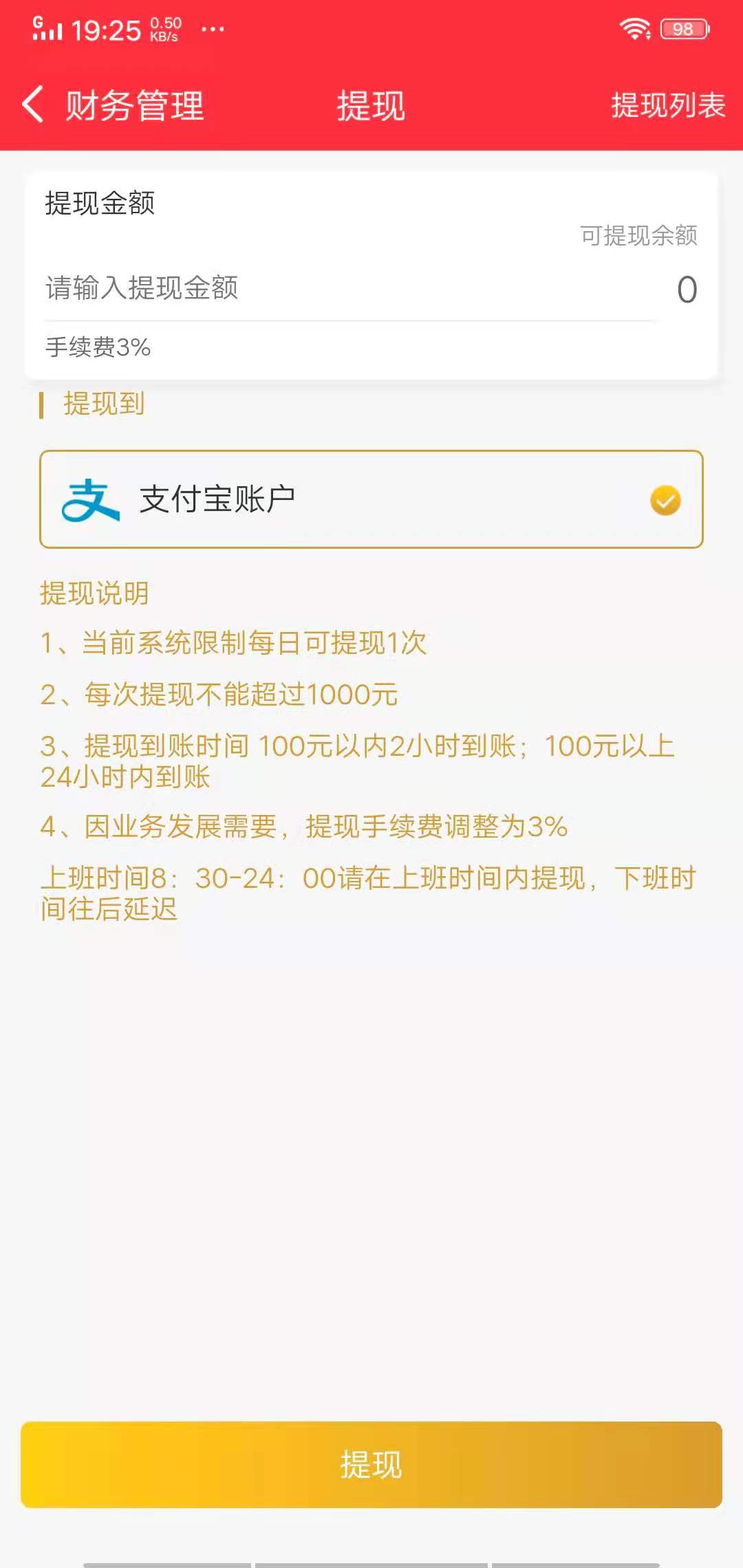Screen dimensions: 743x1568
Task: Select the 支付宝账户 payment method
Action: (x=371, y=500)
